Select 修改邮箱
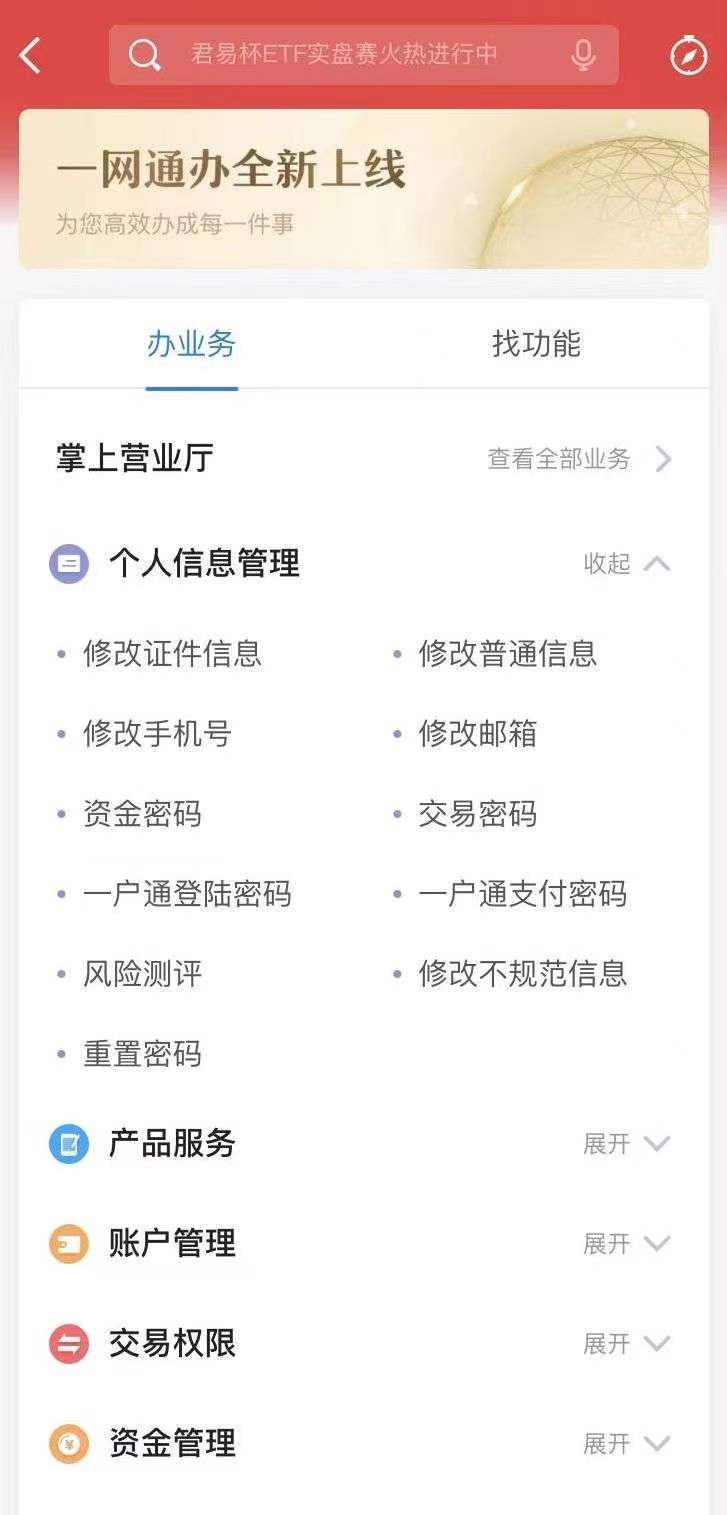The height and width of the screenshot is (1515, 727). [478, 734]
